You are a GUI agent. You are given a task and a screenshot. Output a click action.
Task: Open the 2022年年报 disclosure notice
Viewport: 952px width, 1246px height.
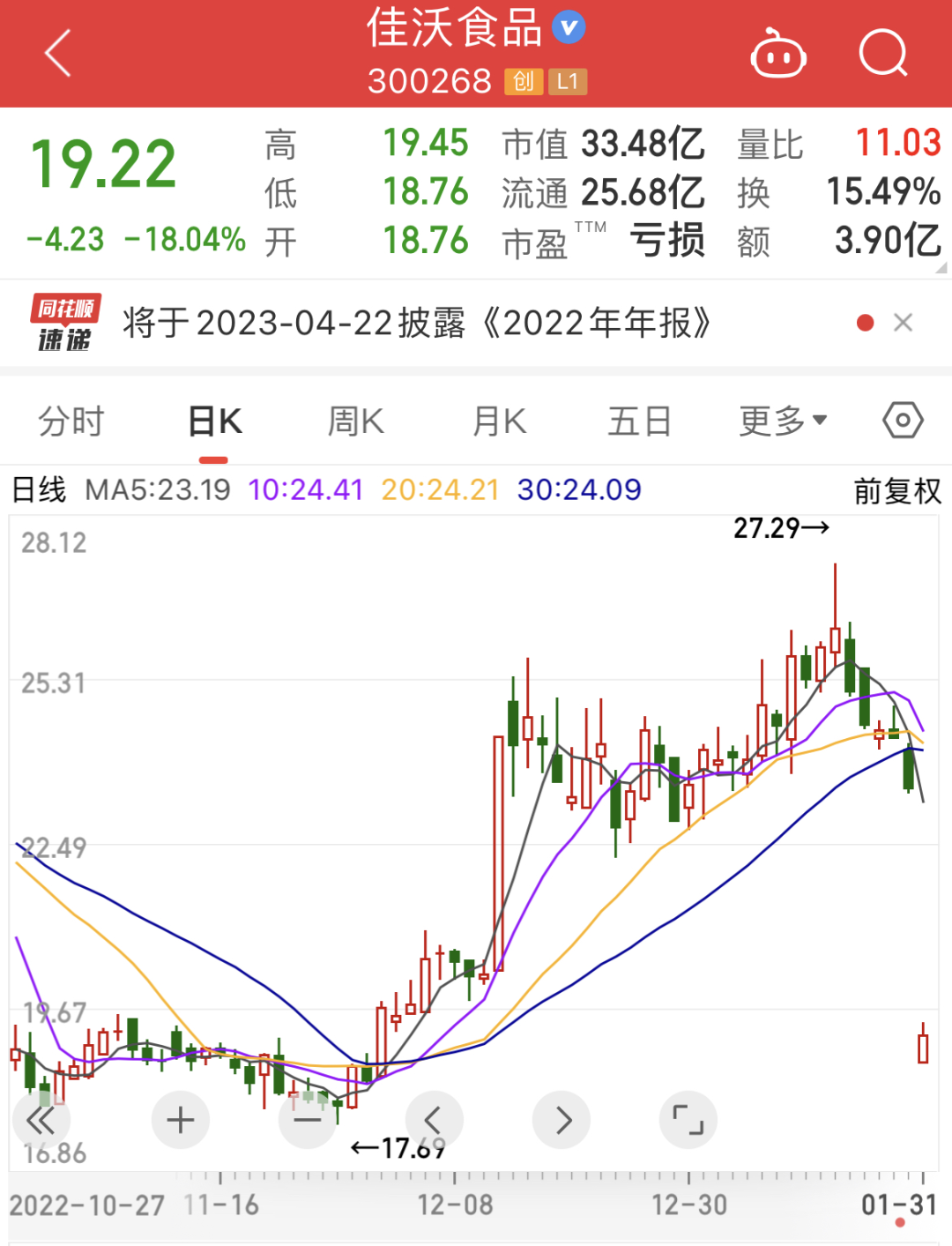[416, 324]
